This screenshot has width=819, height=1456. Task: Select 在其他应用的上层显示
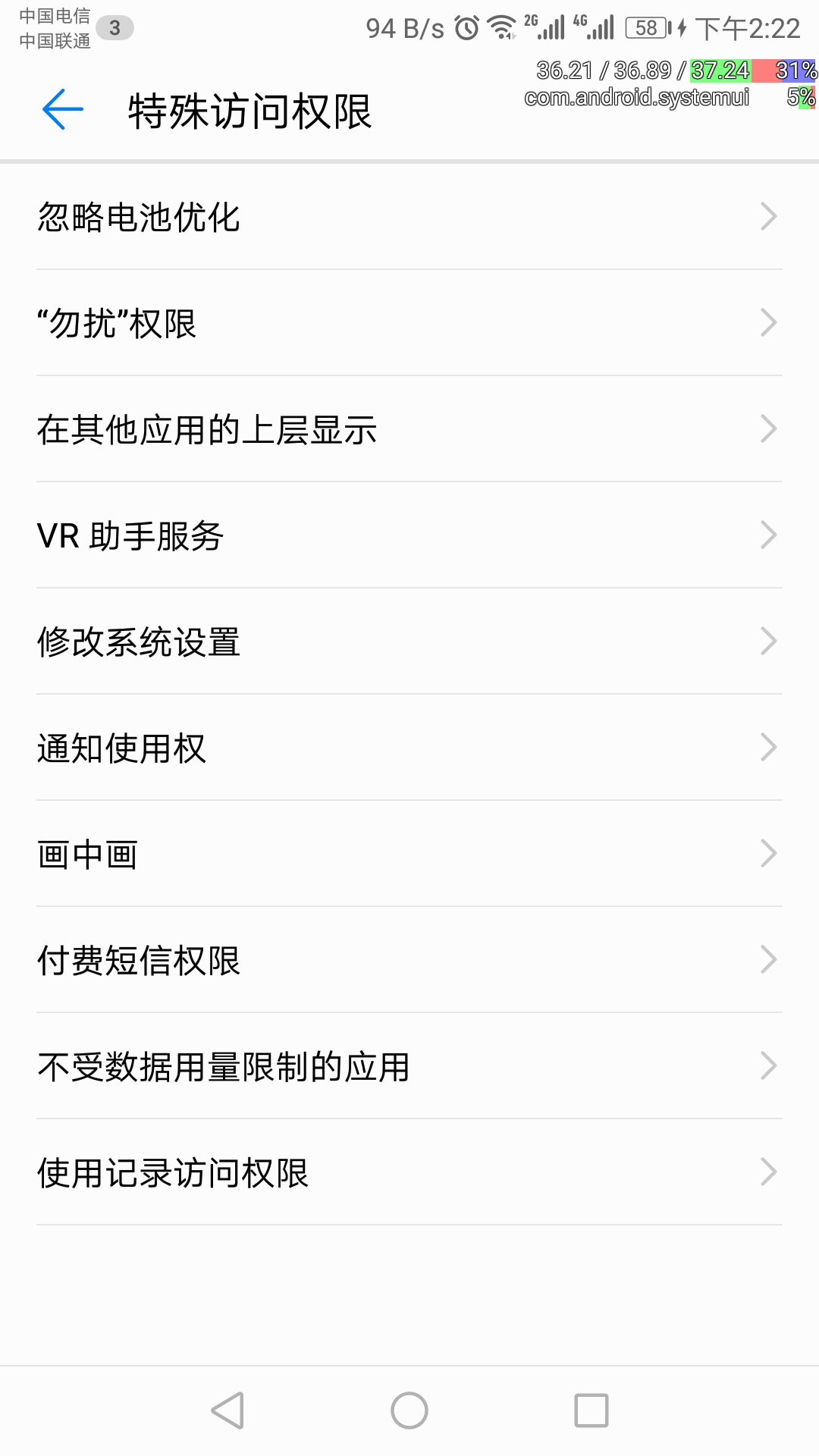coord(409,429)
